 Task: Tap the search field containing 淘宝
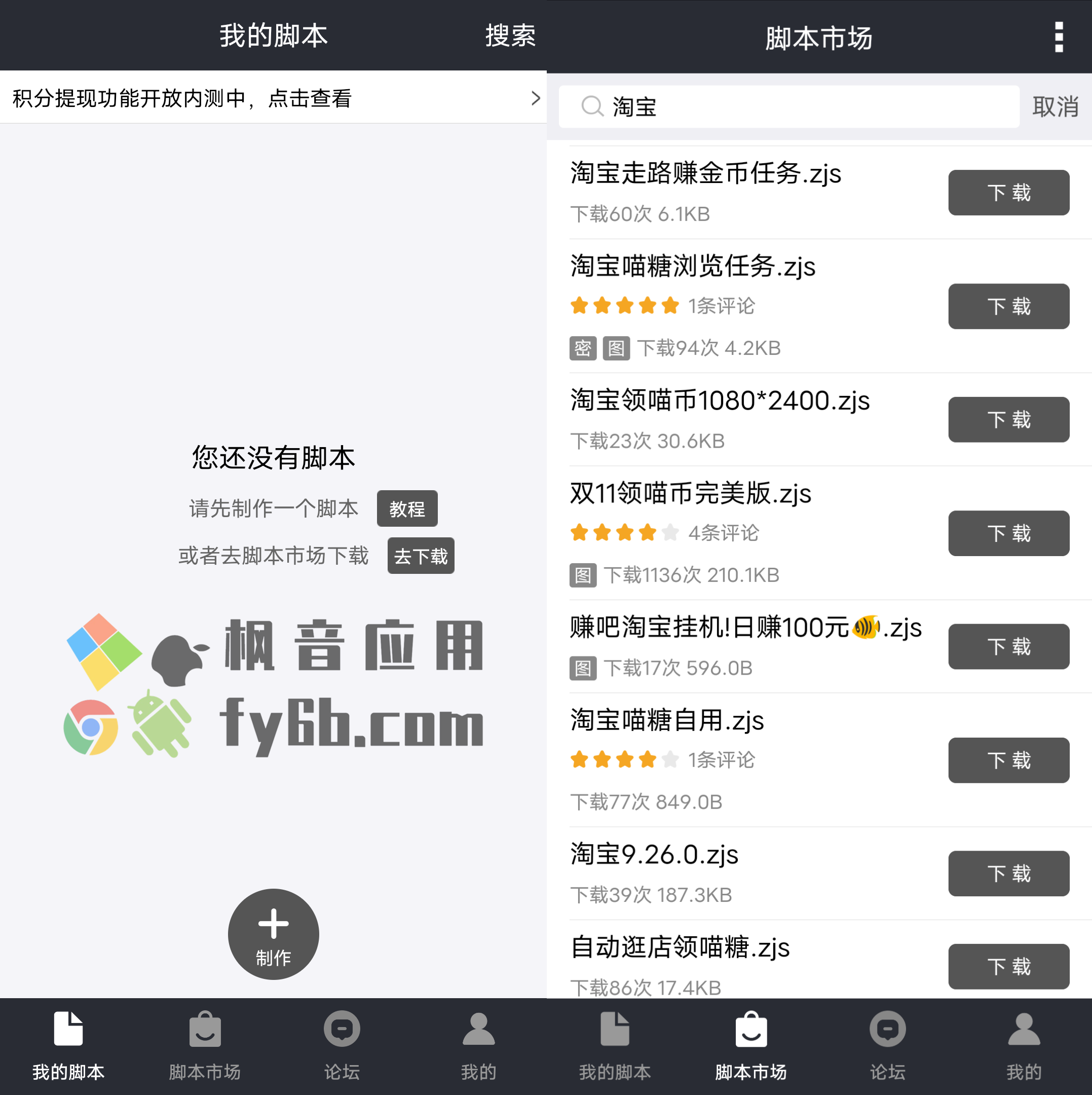point(788,106)
